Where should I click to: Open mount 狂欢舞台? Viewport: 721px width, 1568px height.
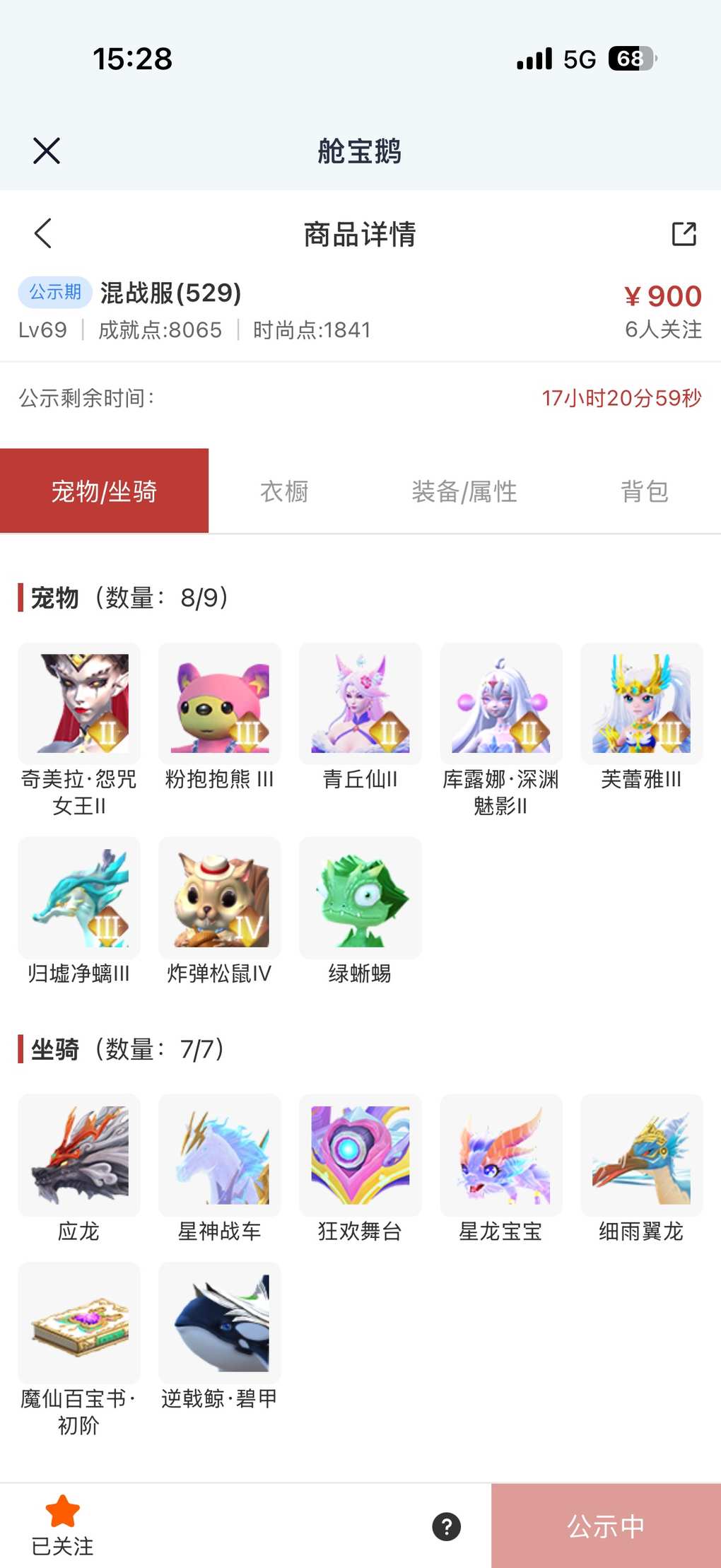pyautogui.click(x=360, y=1155)
